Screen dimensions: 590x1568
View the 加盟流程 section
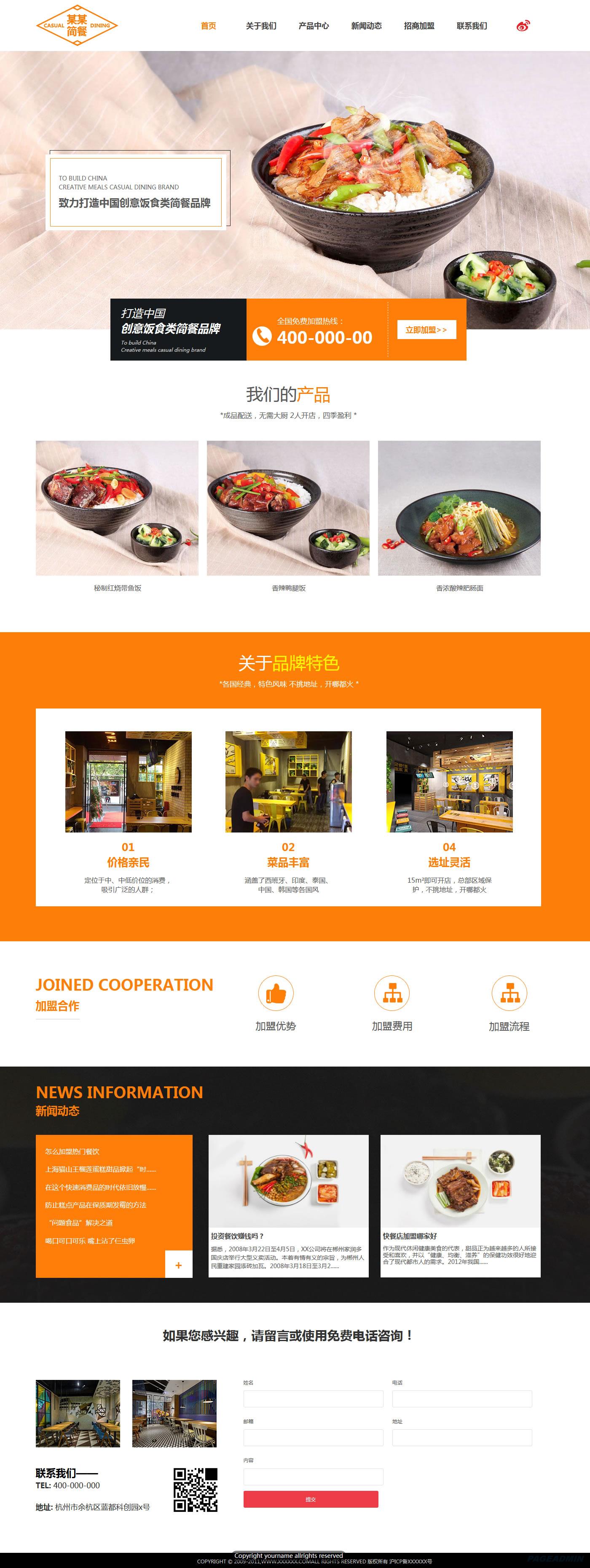click(x=509, y=994)
